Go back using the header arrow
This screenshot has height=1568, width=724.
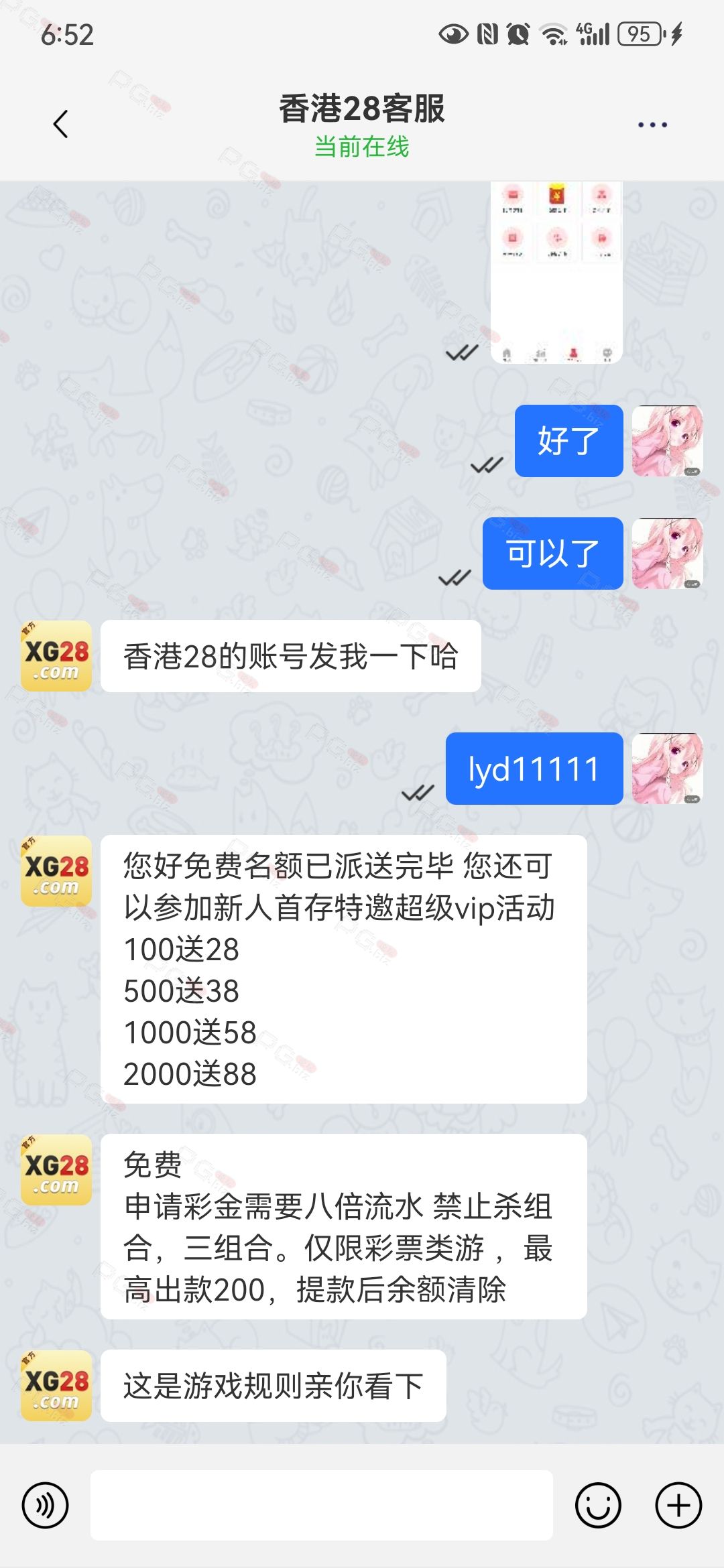point(61,124)
